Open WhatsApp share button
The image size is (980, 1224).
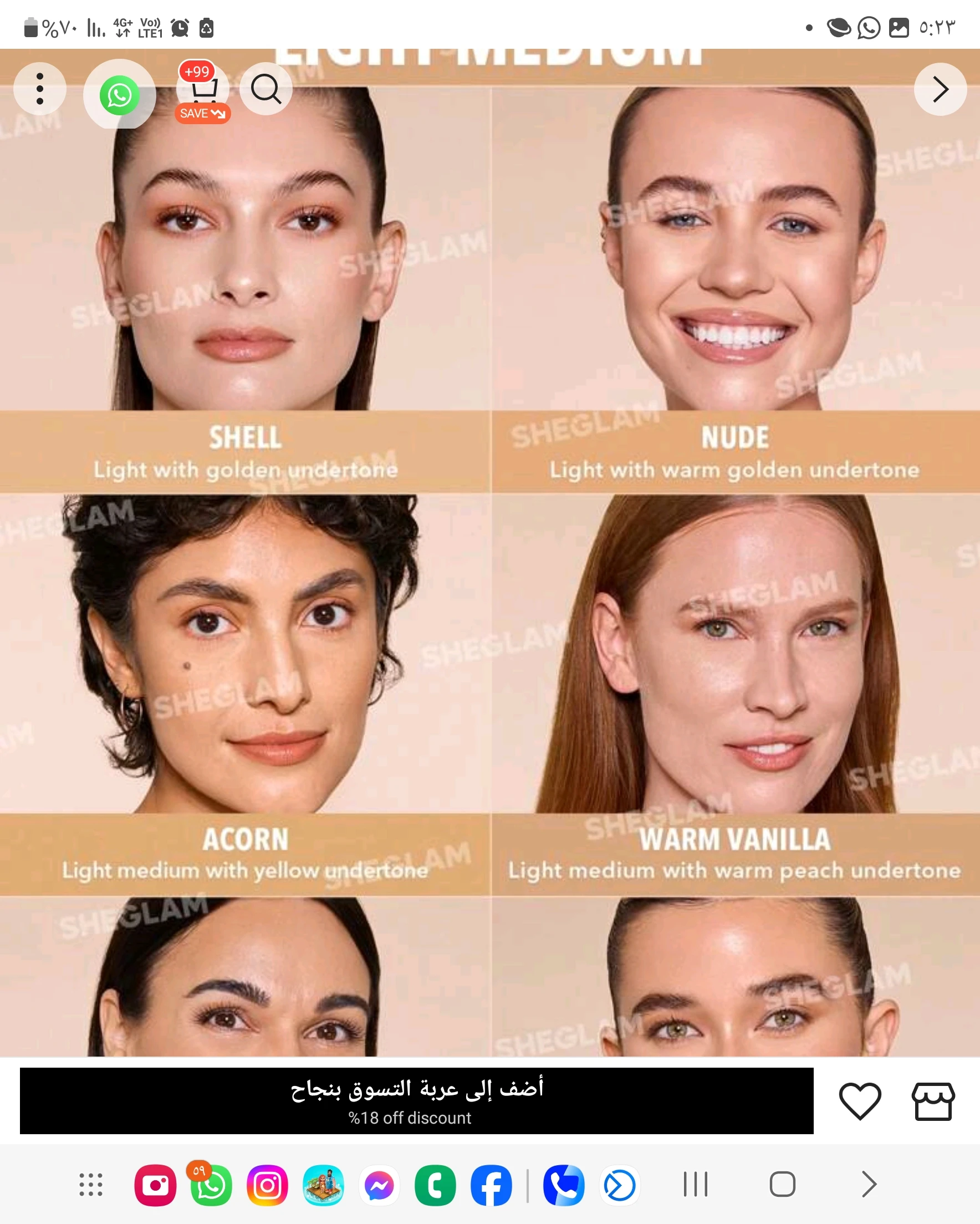click(x=119, y=95)
